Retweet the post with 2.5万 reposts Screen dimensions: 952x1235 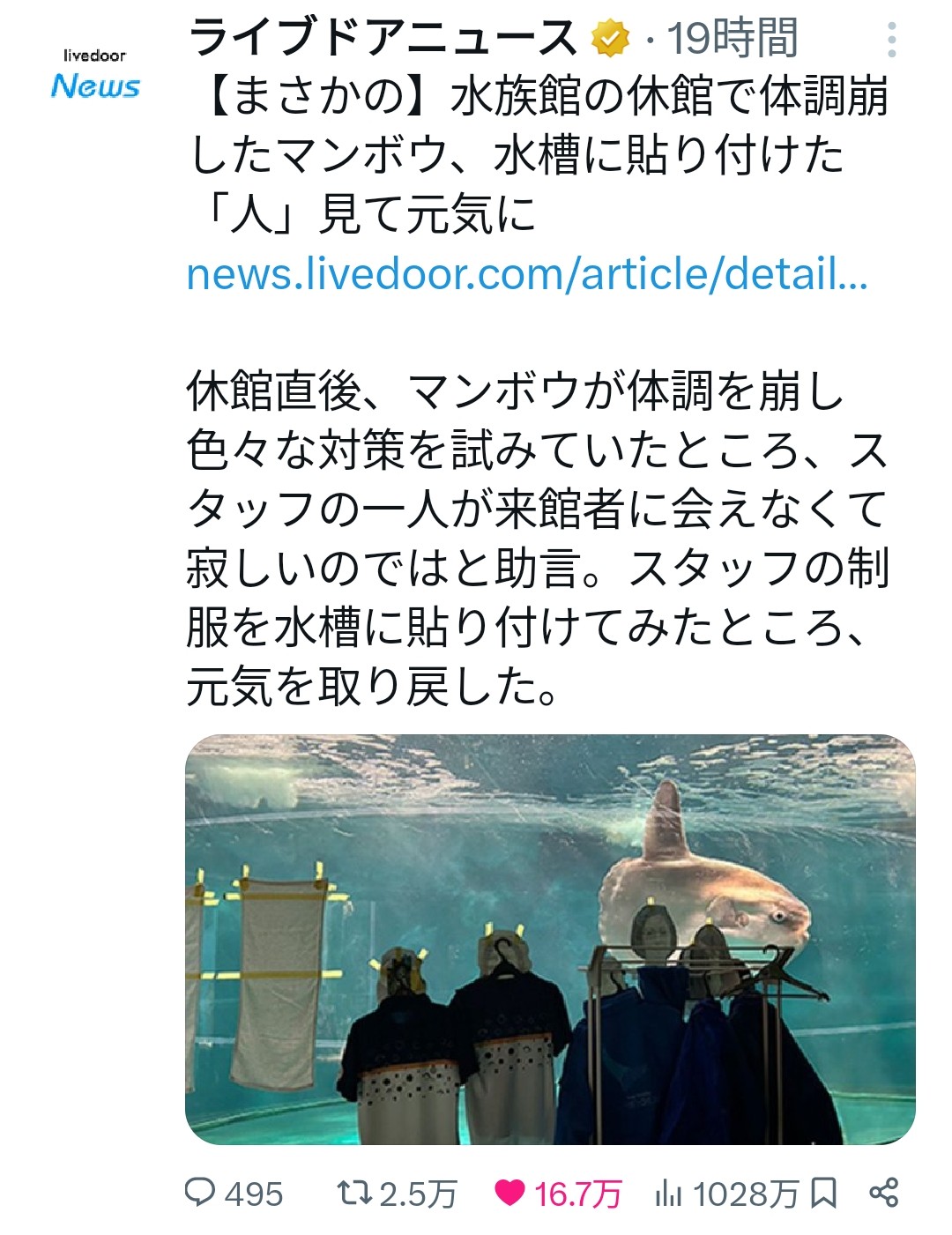pos(398,1194)
